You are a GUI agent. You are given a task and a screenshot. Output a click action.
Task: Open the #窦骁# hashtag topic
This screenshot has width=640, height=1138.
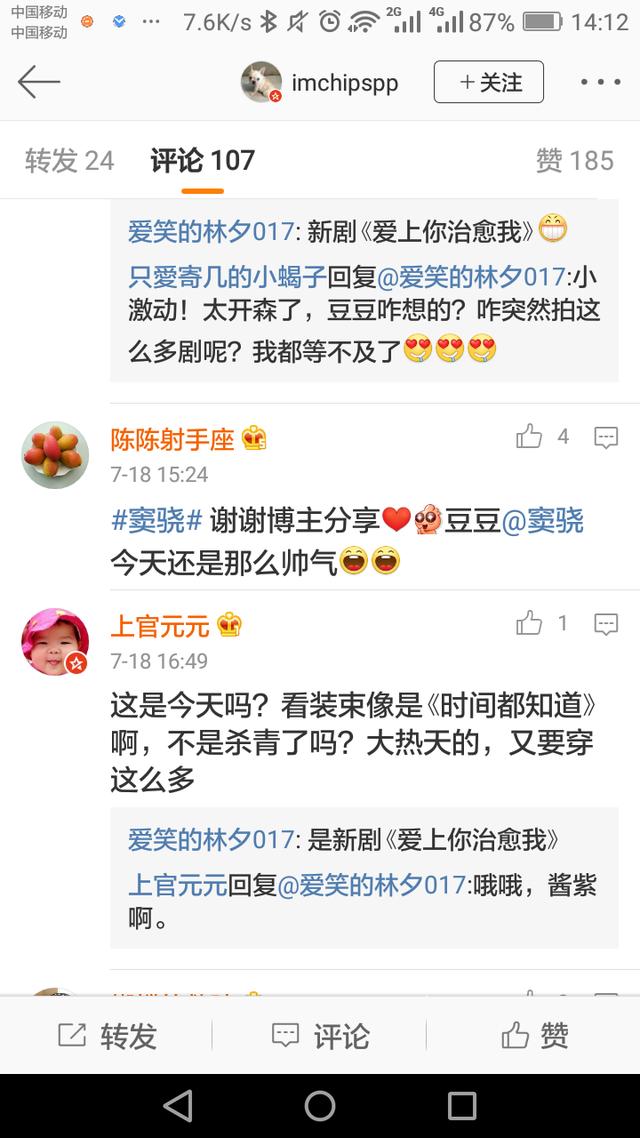(x=157, y=520)
